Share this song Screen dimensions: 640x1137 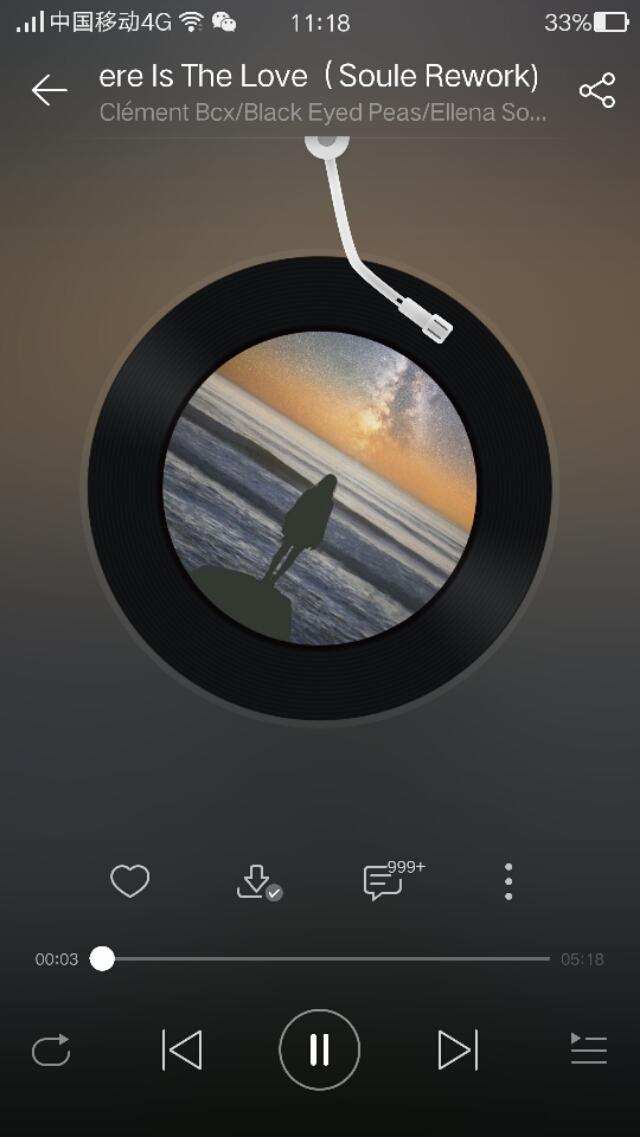(597, 91)
